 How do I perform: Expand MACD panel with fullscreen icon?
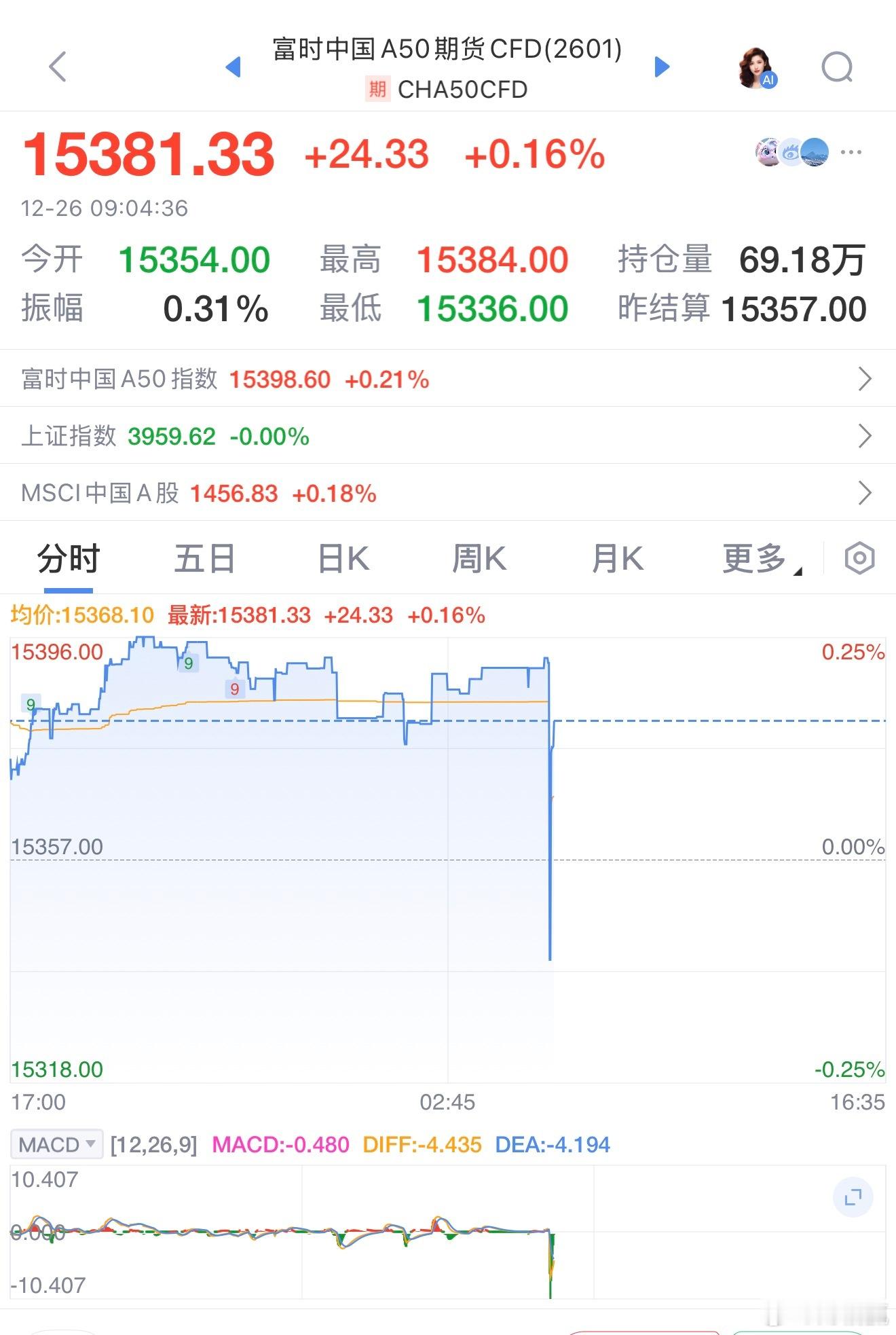coord(854,1197)
